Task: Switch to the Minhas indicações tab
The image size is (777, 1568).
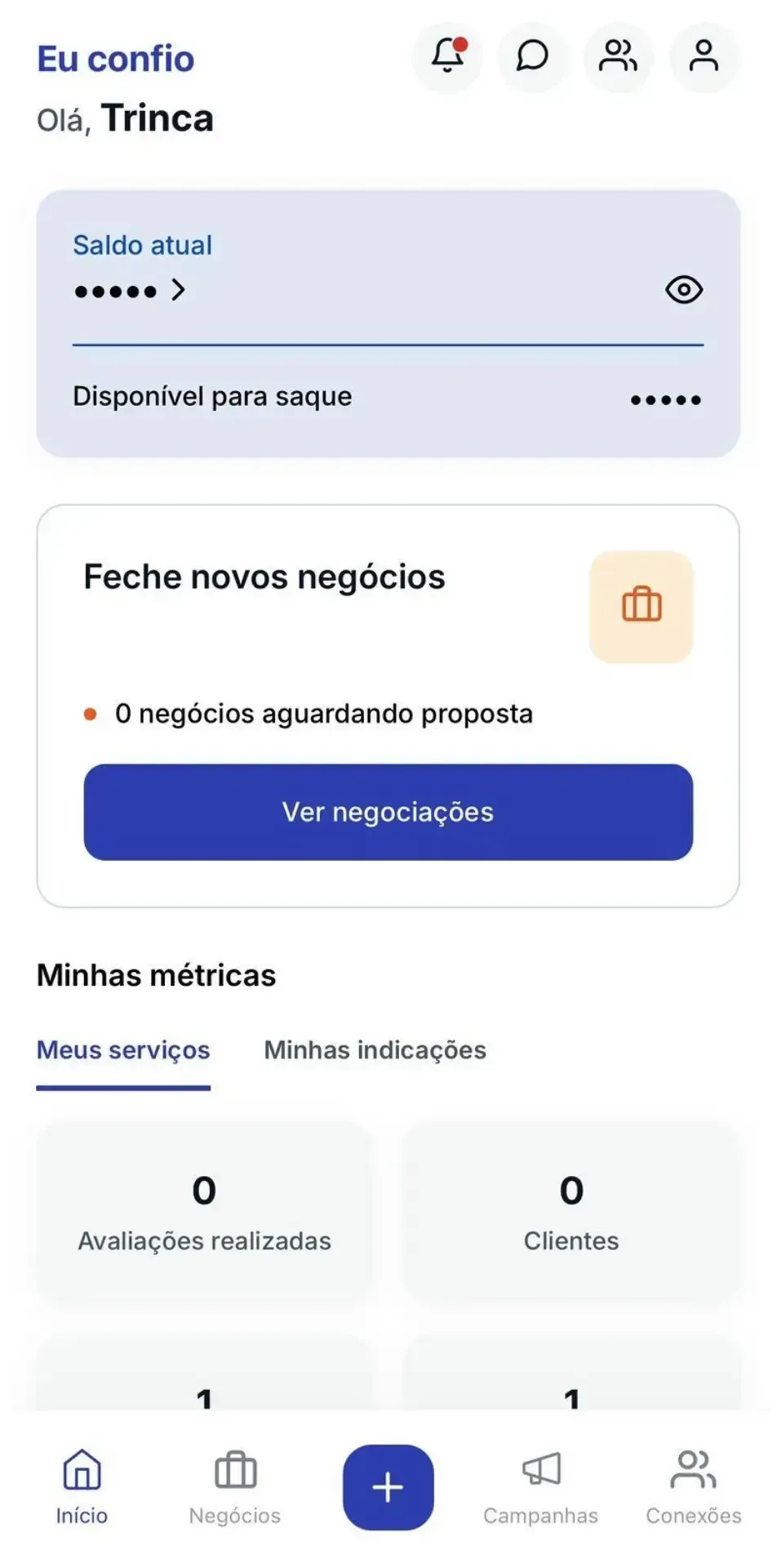Action: pyautogui.click(x=375, y=1050)
